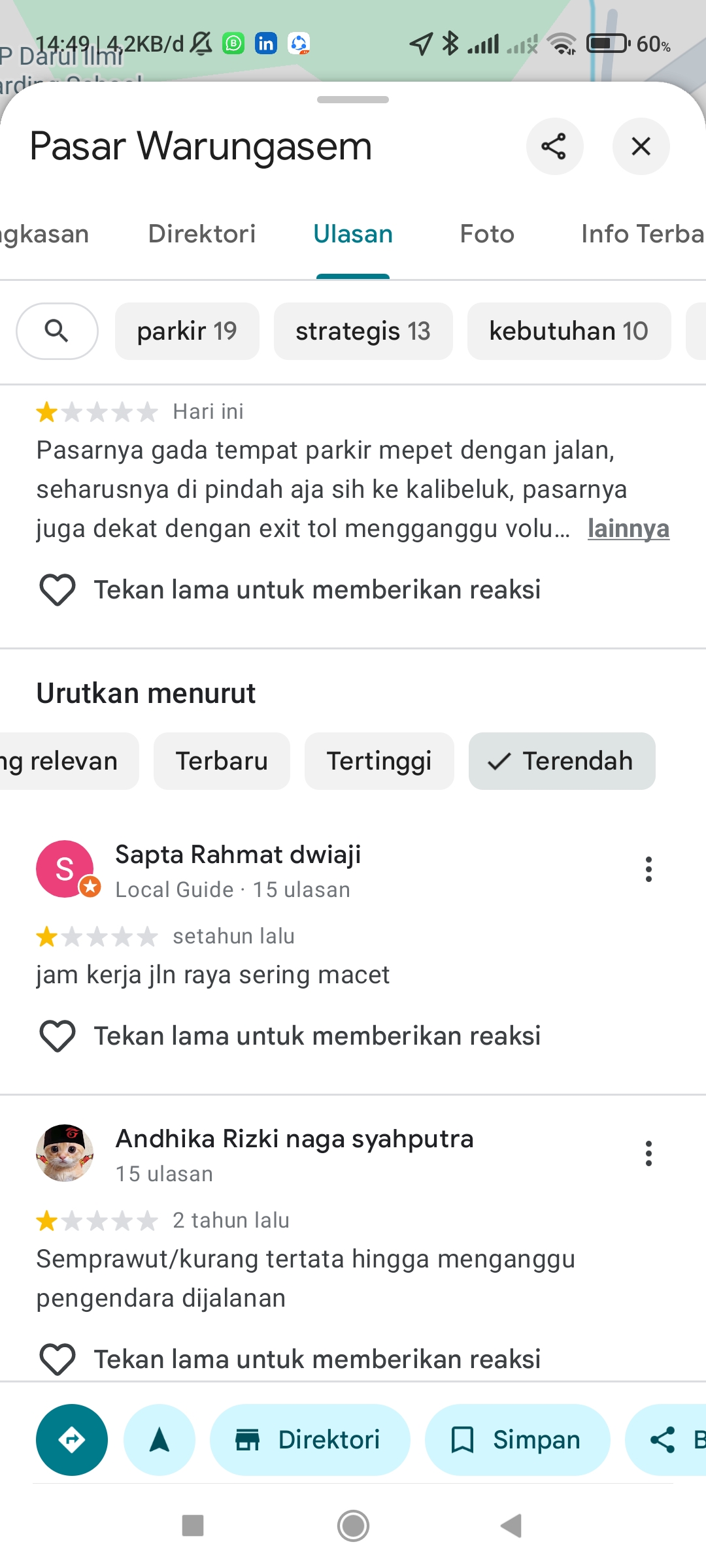This screenshot has width=706, height=1568.
Task: Open overflow menu on Sapta Rahmat dwiaji's review
Action: coord(648,870)
